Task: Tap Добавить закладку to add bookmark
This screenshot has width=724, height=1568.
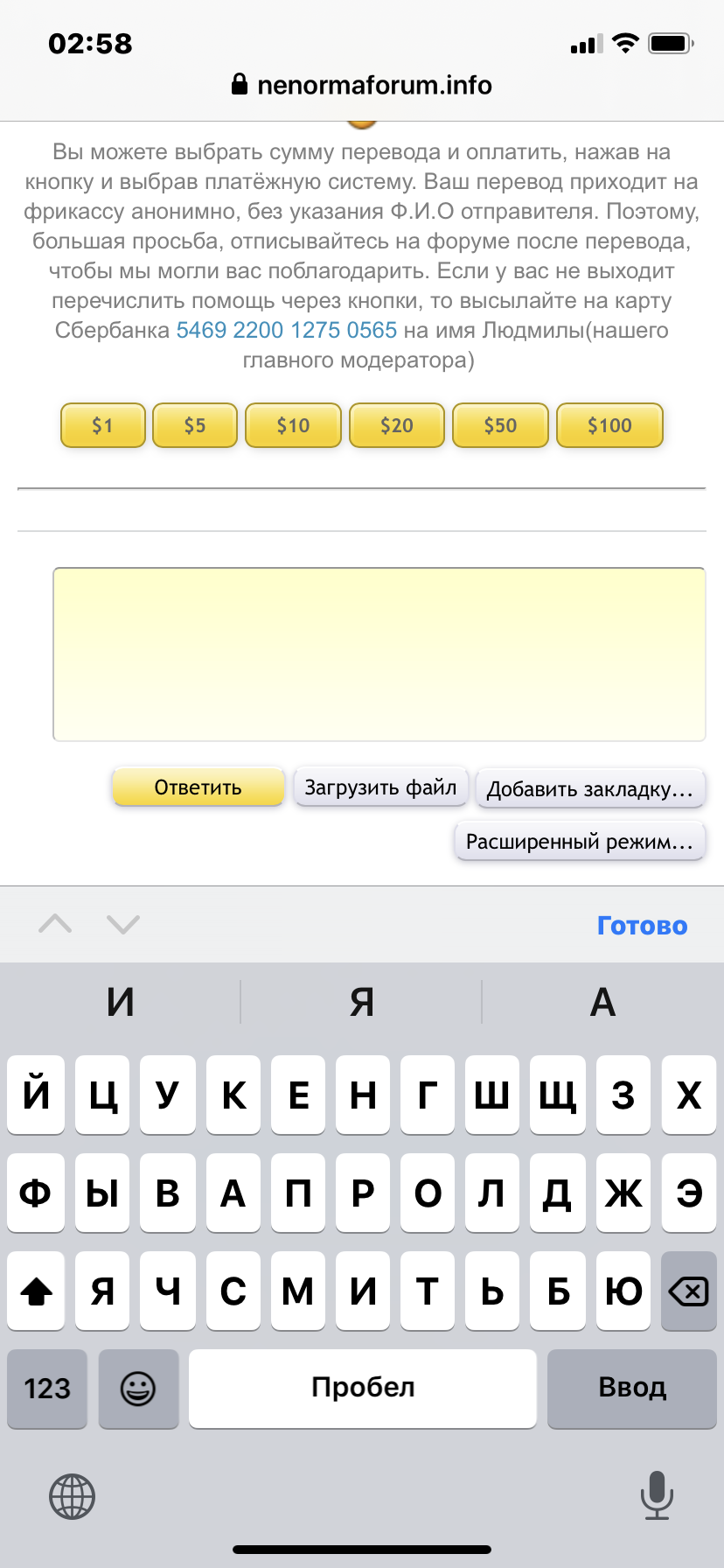Action: [589, 789]
